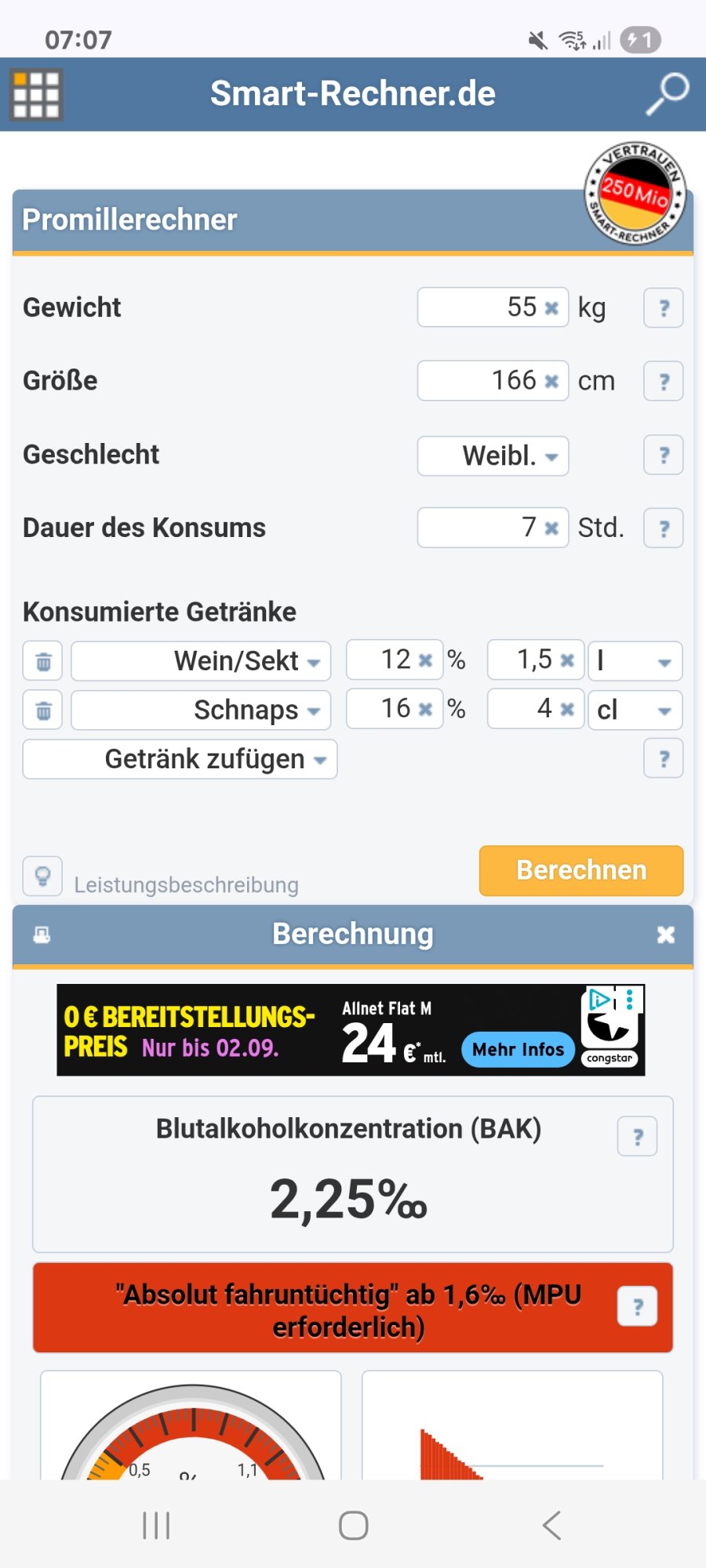Image resolution: width=706 pixels, height=1568 pixels.
Task: Change the Schnaps drink type dropdown
Action: [x=201, y=710]
